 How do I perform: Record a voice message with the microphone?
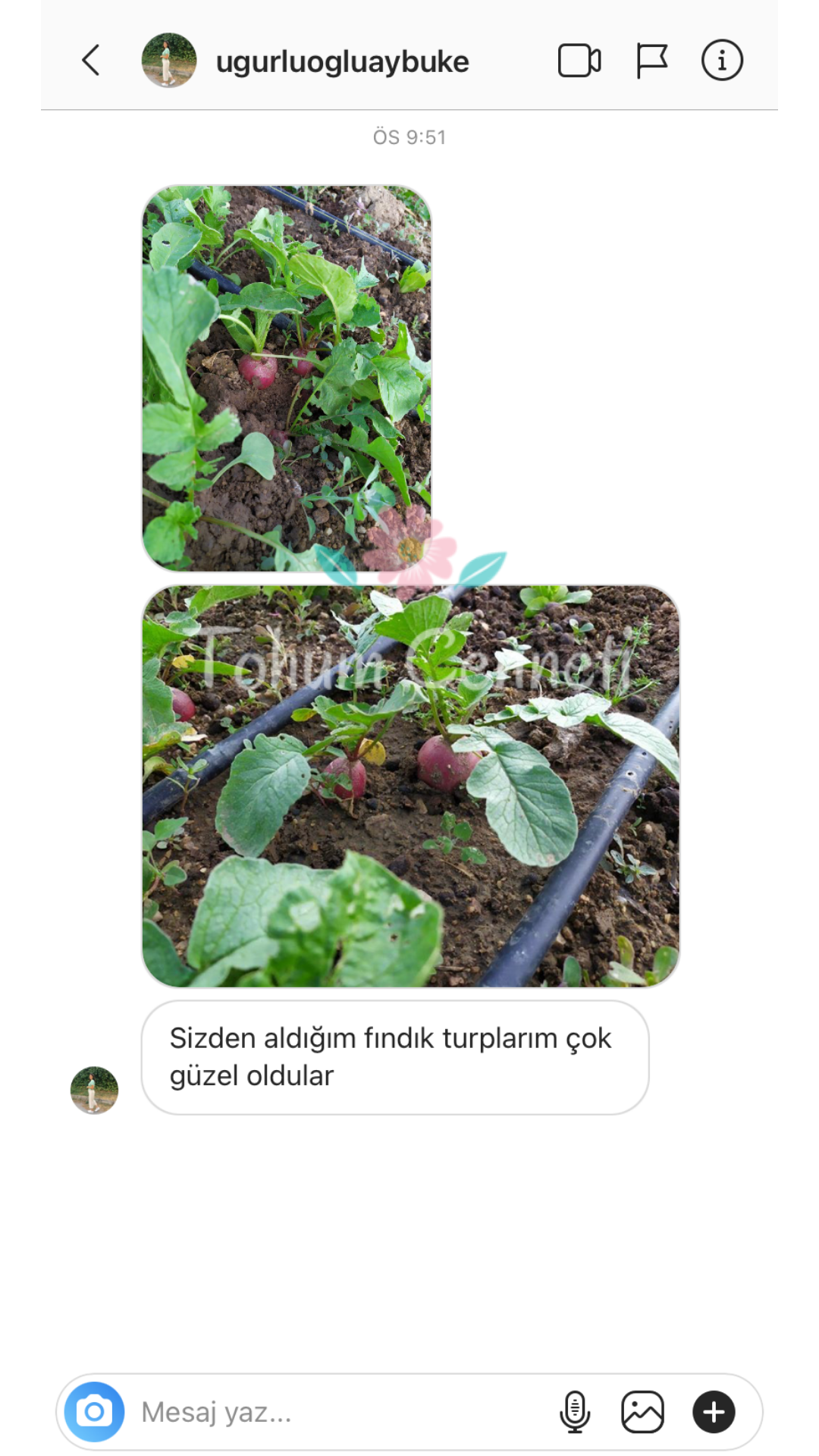click(575, 1411)
